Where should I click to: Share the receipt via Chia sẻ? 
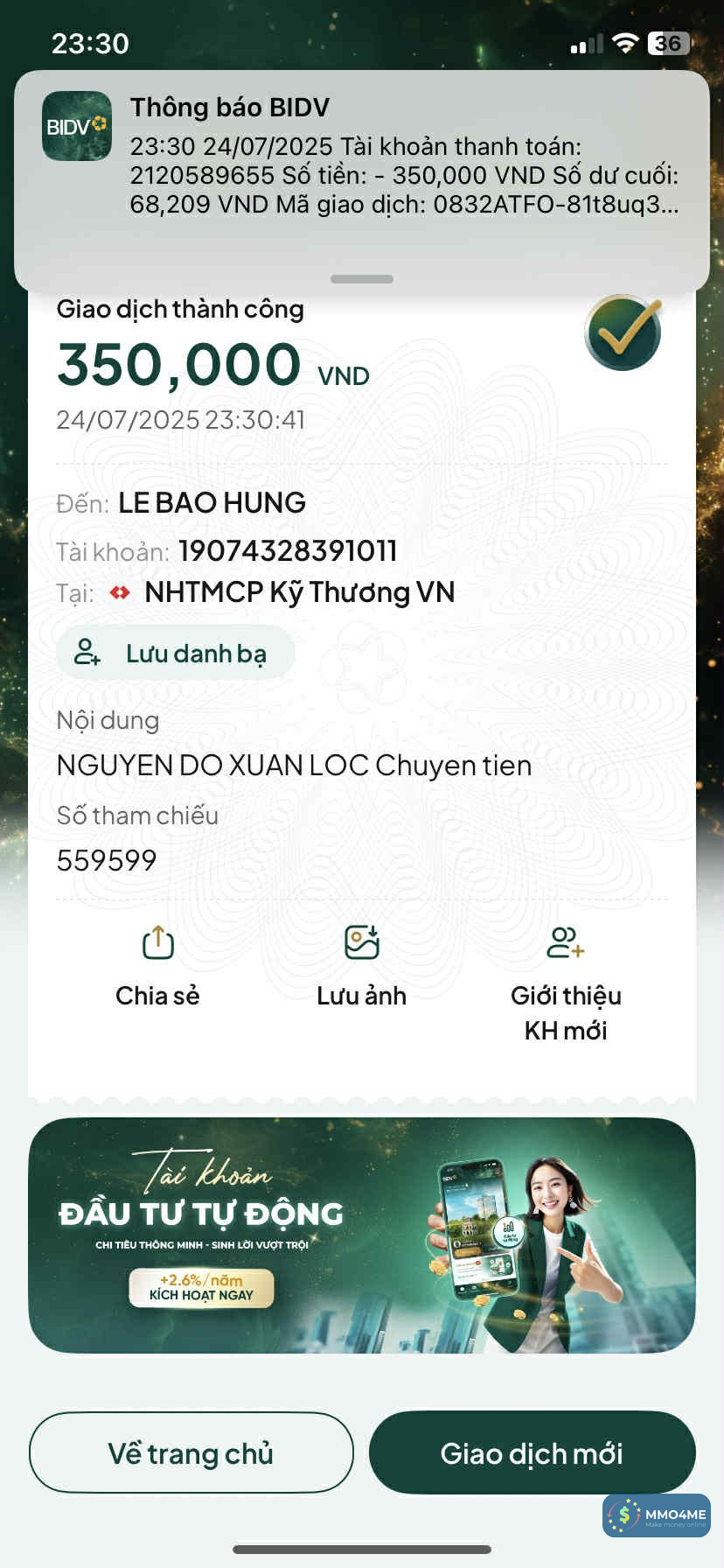click(157, 965)
